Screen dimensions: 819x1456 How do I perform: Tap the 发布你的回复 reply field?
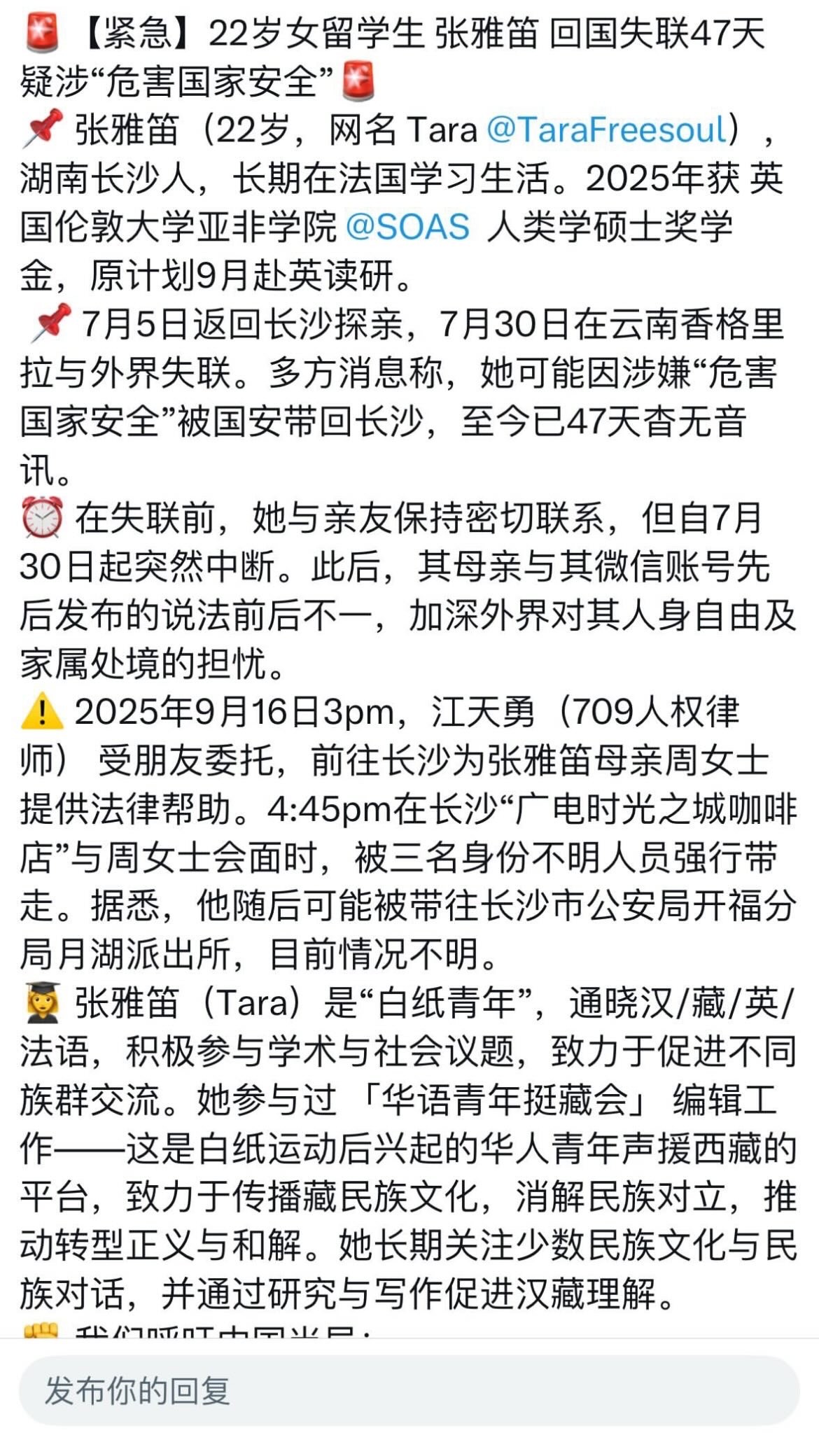[409, 1390]
